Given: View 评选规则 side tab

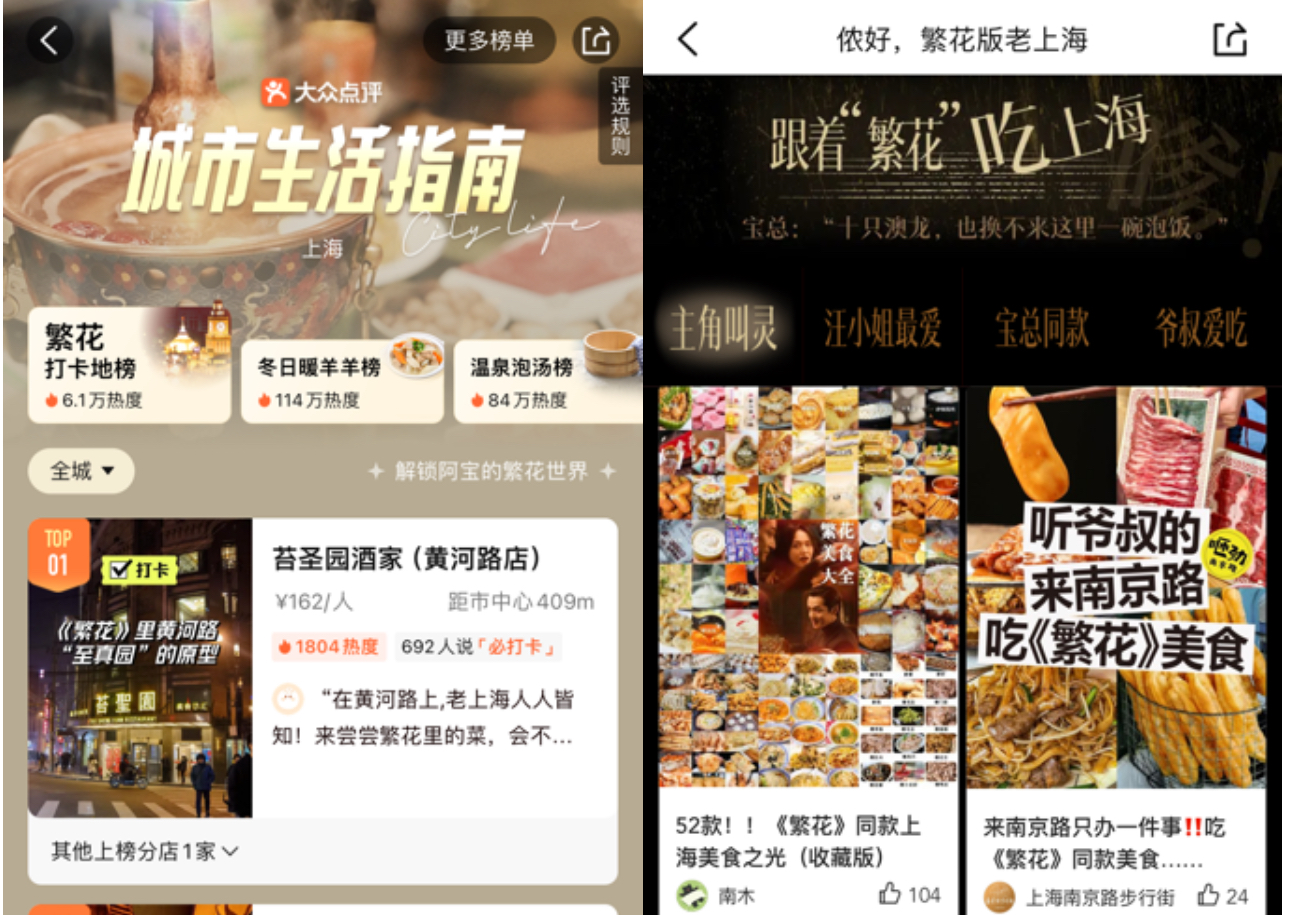Looking at the screenshot, I should coord(620,116).
